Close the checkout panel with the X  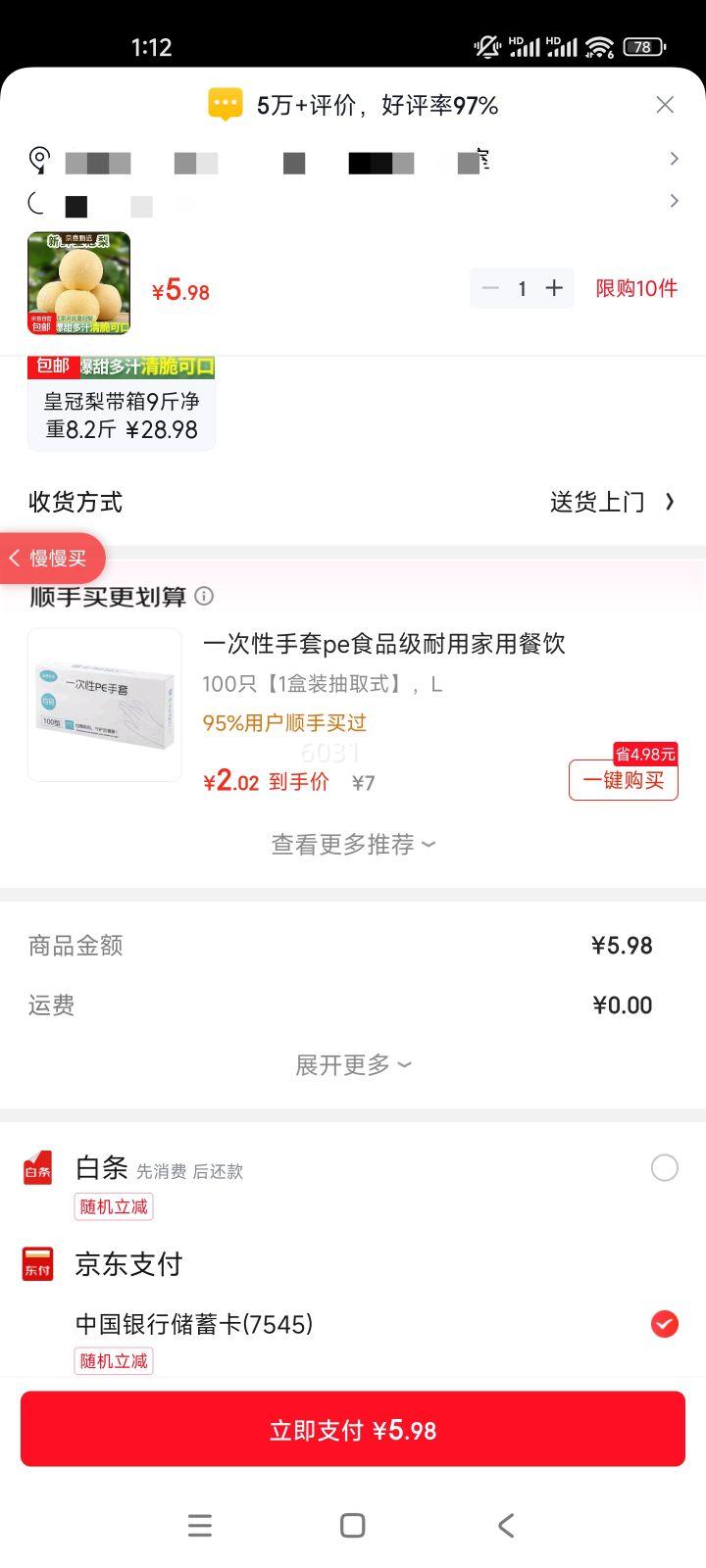tap(665, 104)
